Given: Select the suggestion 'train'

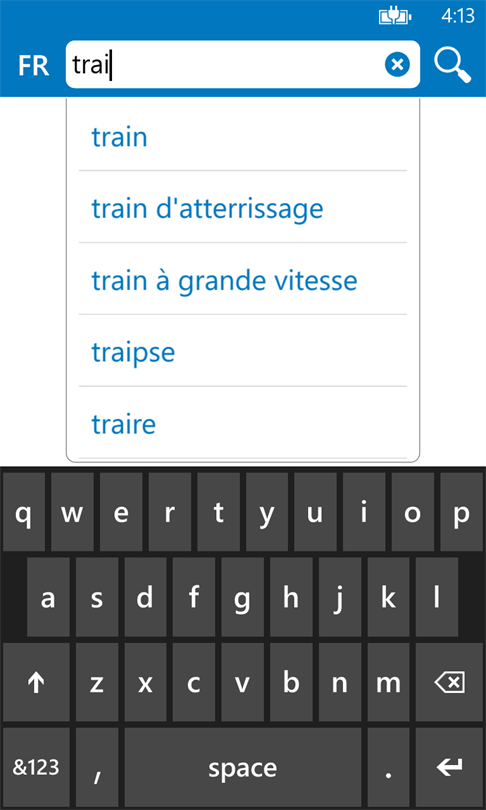Looking at the screenshot, I should pos(243,137).
